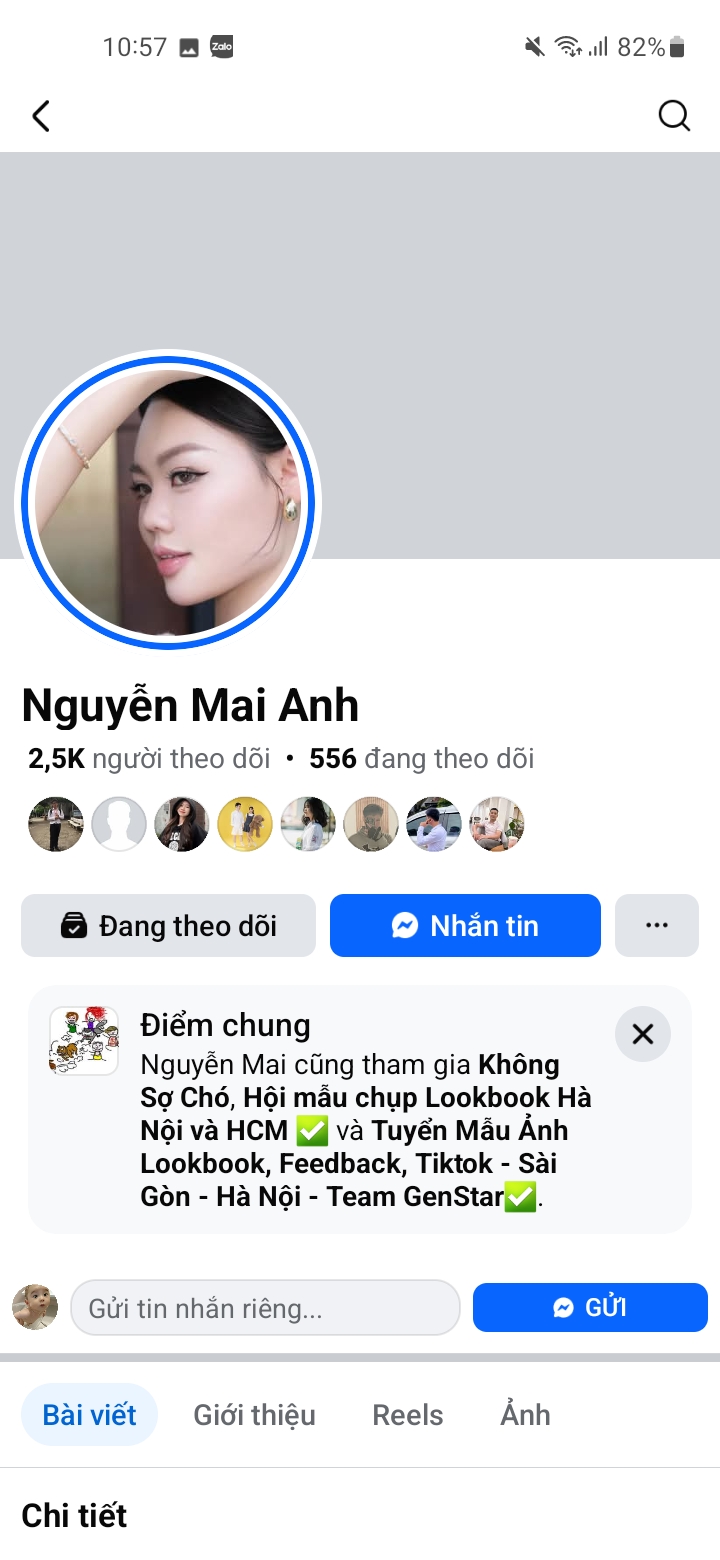Go back using the top-left arrow
Viewport: 720px width, 1560px height.
click(x=41, y=117)
